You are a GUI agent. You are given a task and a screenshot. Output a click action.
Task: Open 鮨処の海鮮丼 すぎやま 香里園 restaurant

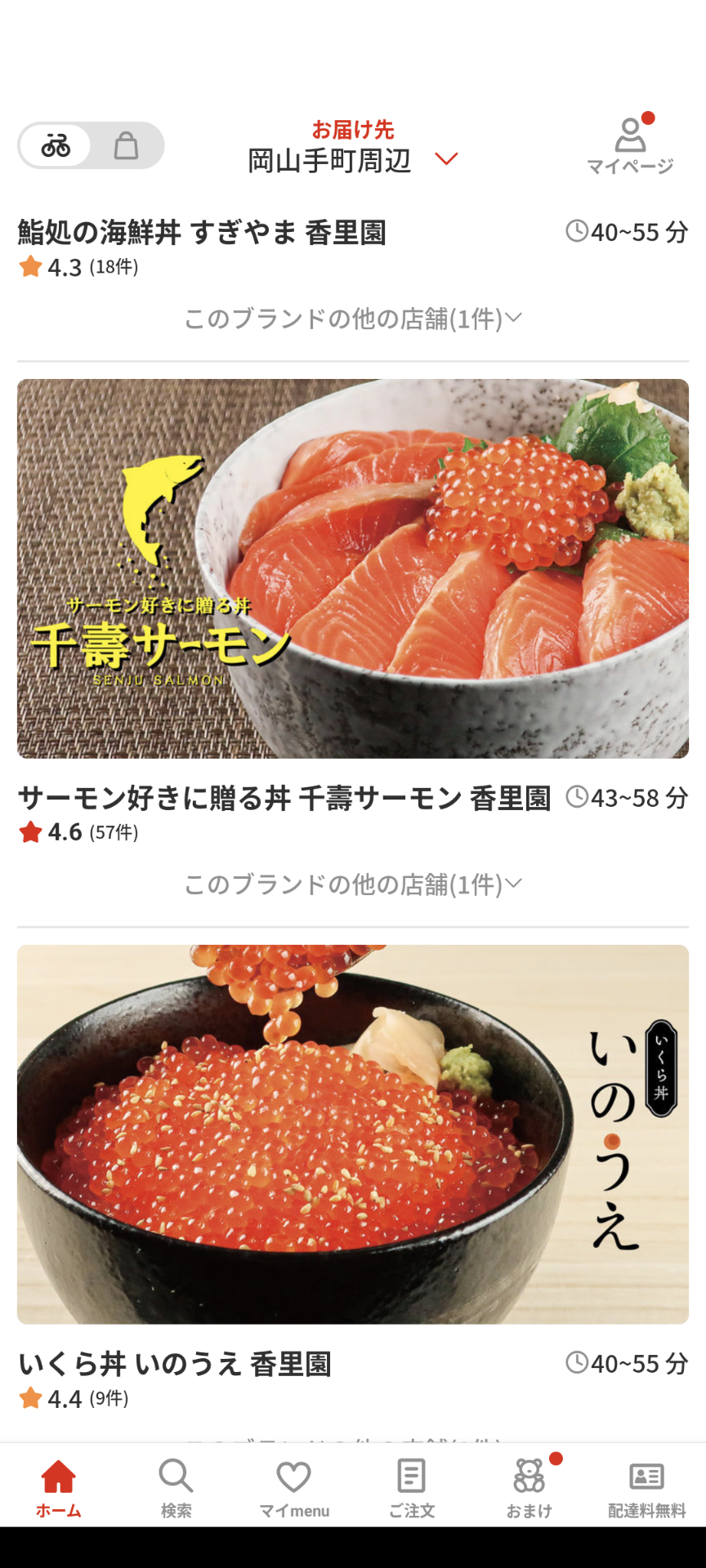click(202, 233)
